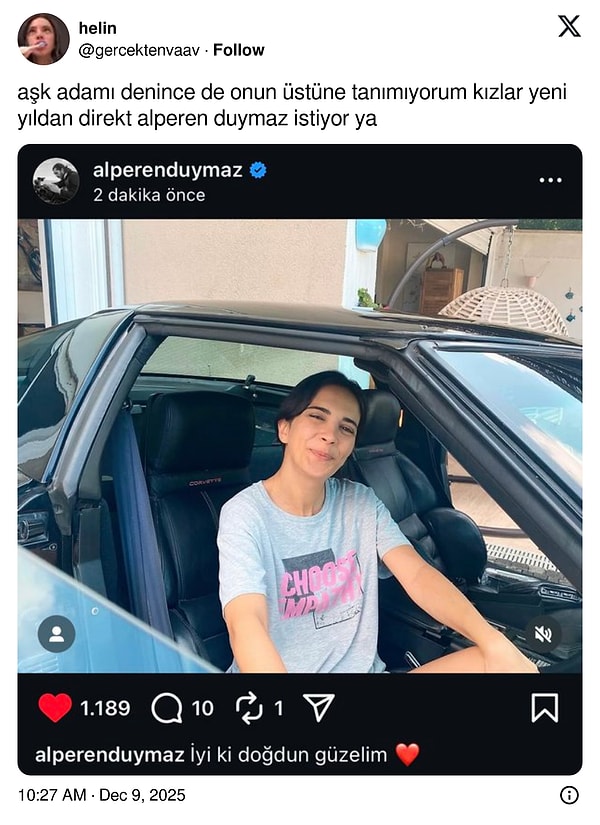
Task: Open the info icon beside the date
Action: tap(569, 795)
